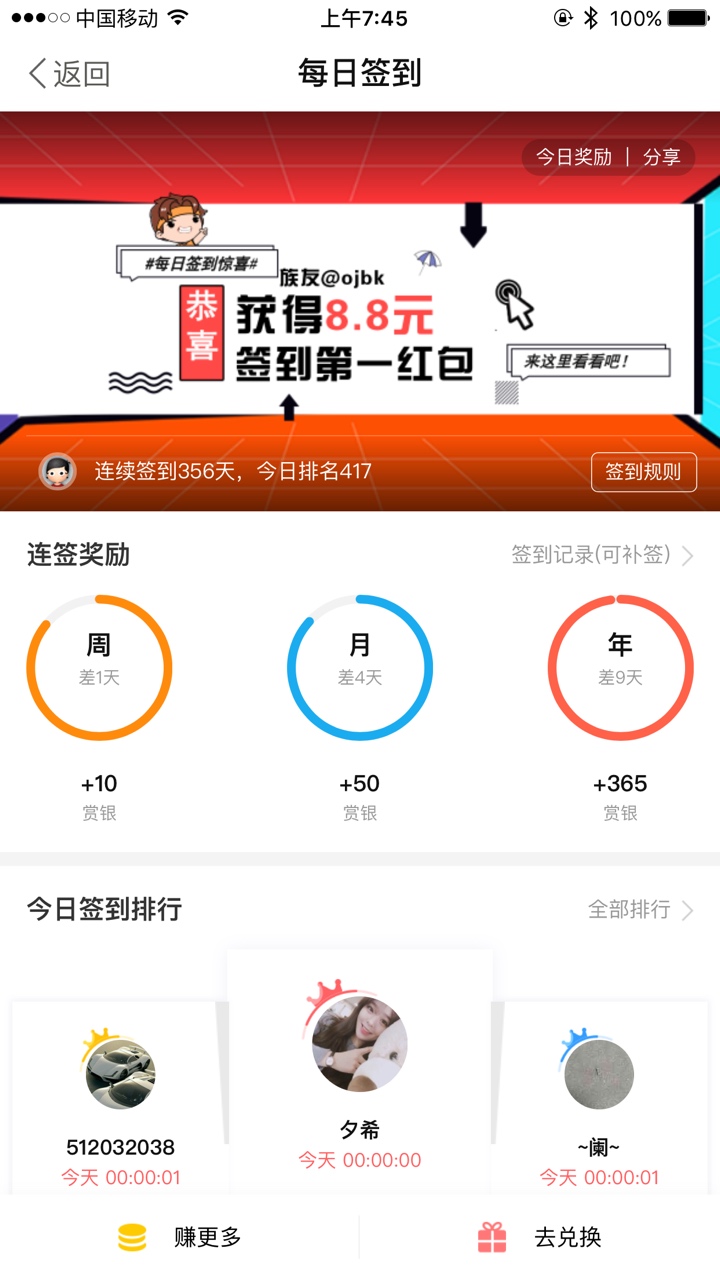720x1280 pixels.
Task: Select the 月 monthly reward circle
Action: click(x=360, y=668)
